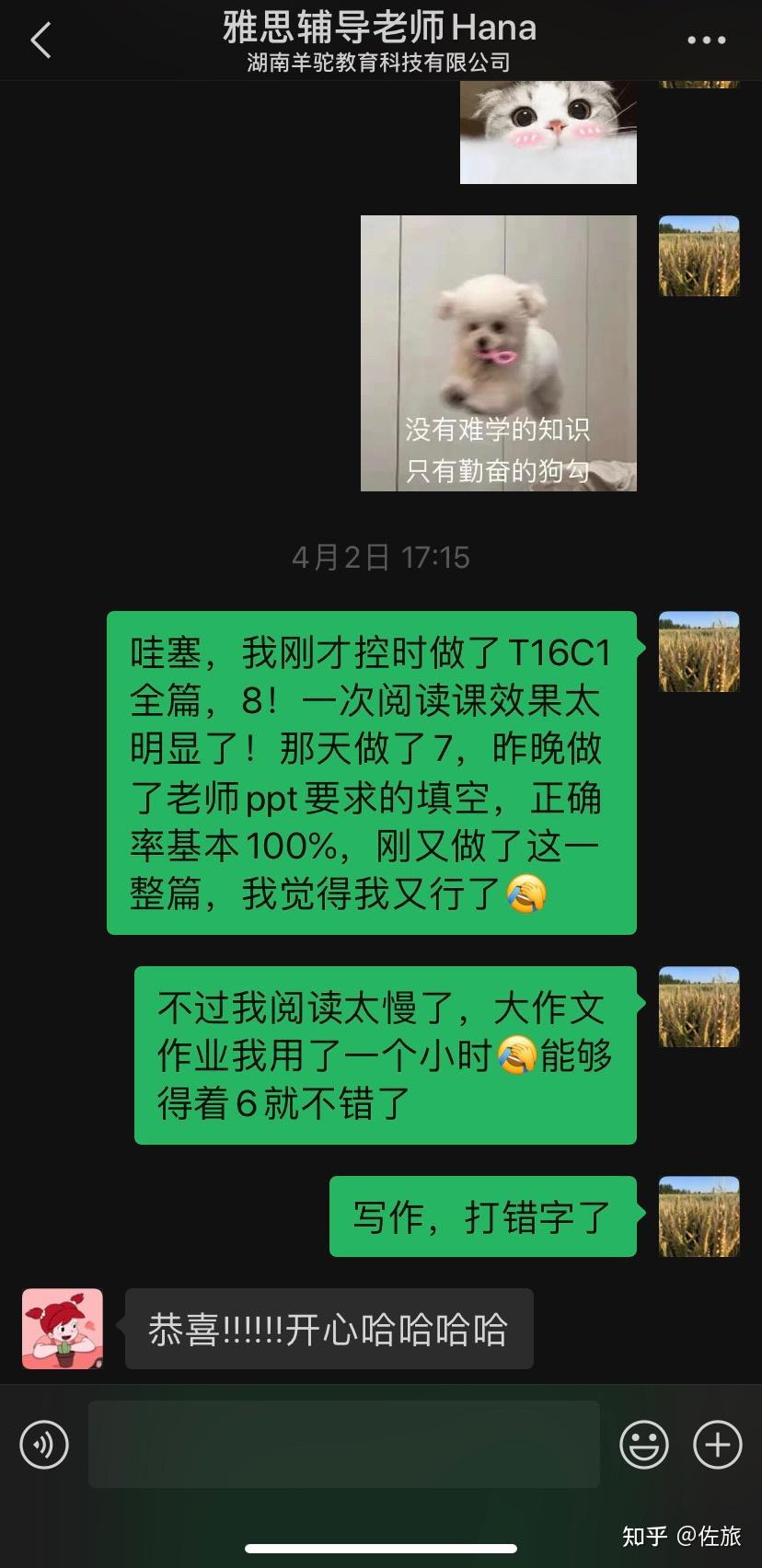762x1568 pixels.
Task: View Hana's red-haired girl avatar profile
Action: point(63,1329)
